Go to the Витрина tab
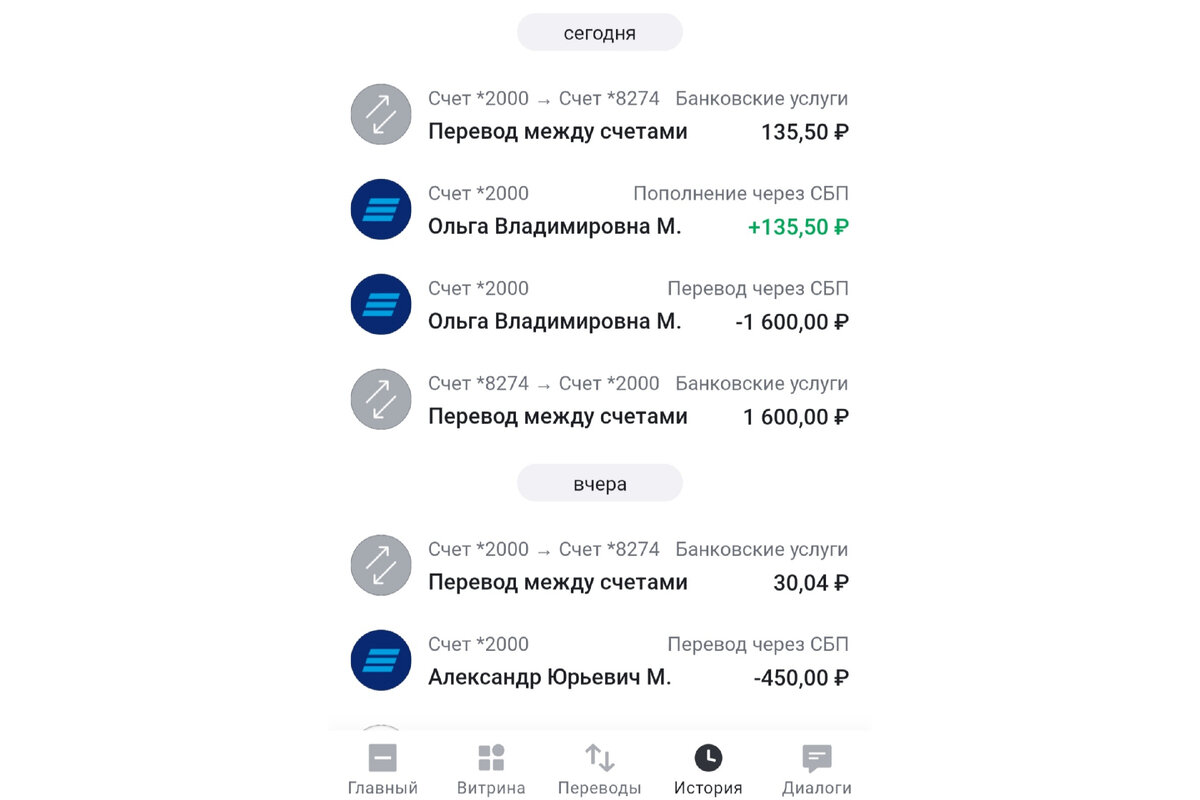Screen dimensions: 1200x800 [x=491, y=769]
